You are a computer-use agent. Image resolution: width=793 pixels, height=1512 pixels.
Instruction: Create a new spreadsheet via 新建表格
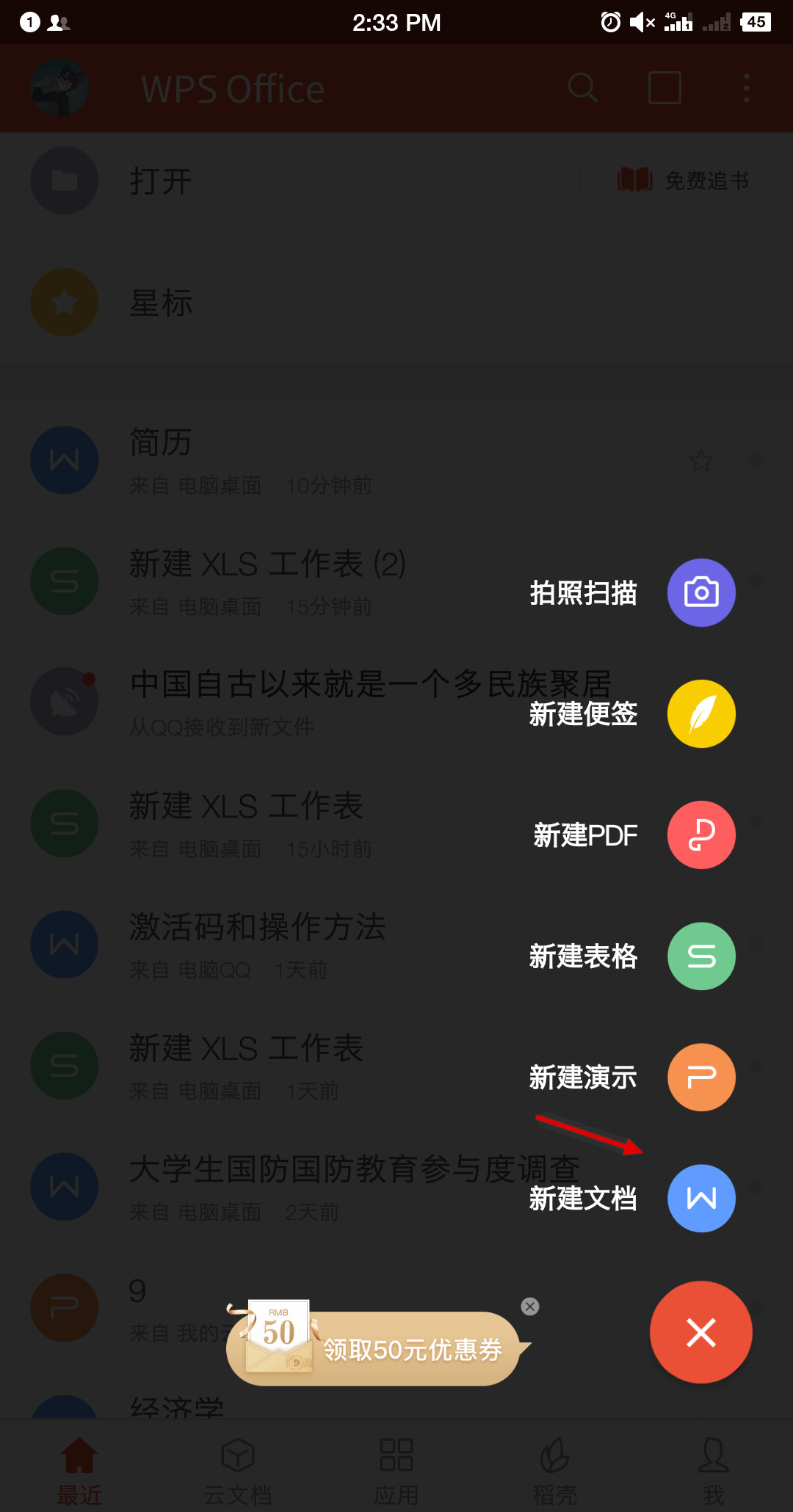(700, 956)
